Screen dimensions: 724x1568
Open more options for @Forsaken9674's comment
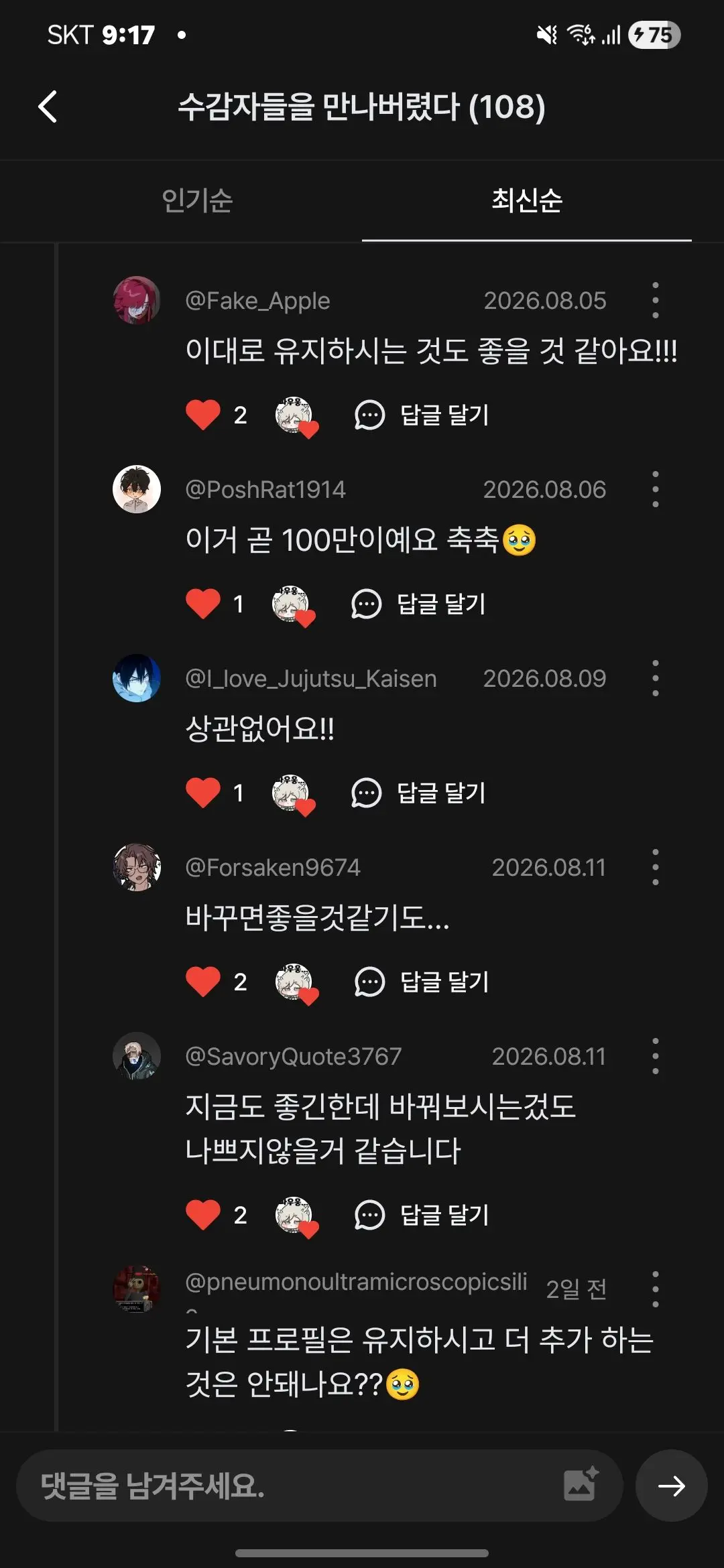(655, 867)
